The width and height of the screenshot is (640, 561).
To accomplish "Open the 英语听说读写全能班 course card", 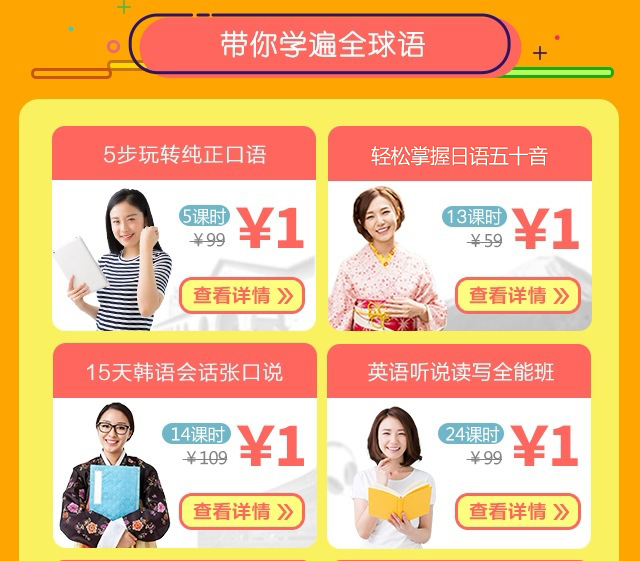I will tap(459, 372).
